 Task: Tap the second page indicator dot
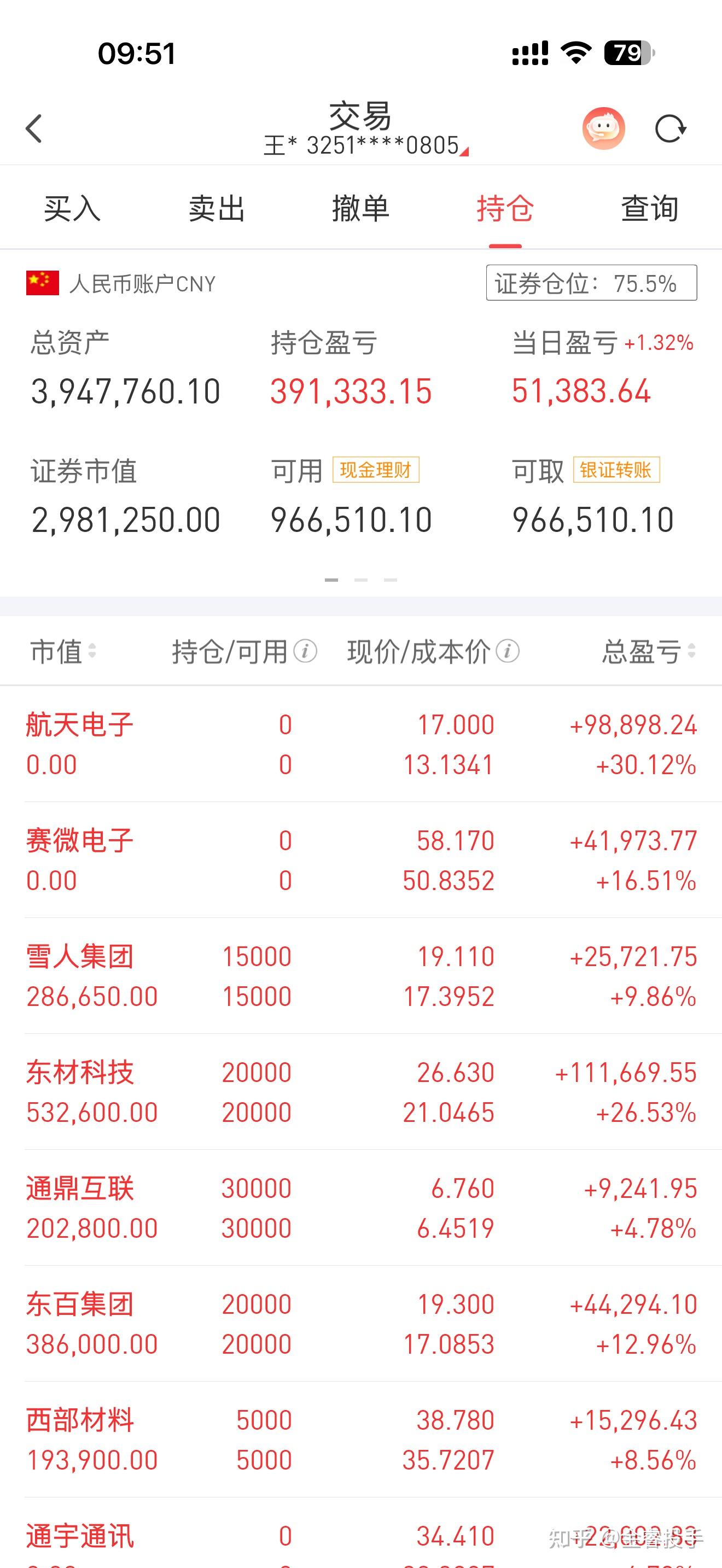[x=360, y=580]
